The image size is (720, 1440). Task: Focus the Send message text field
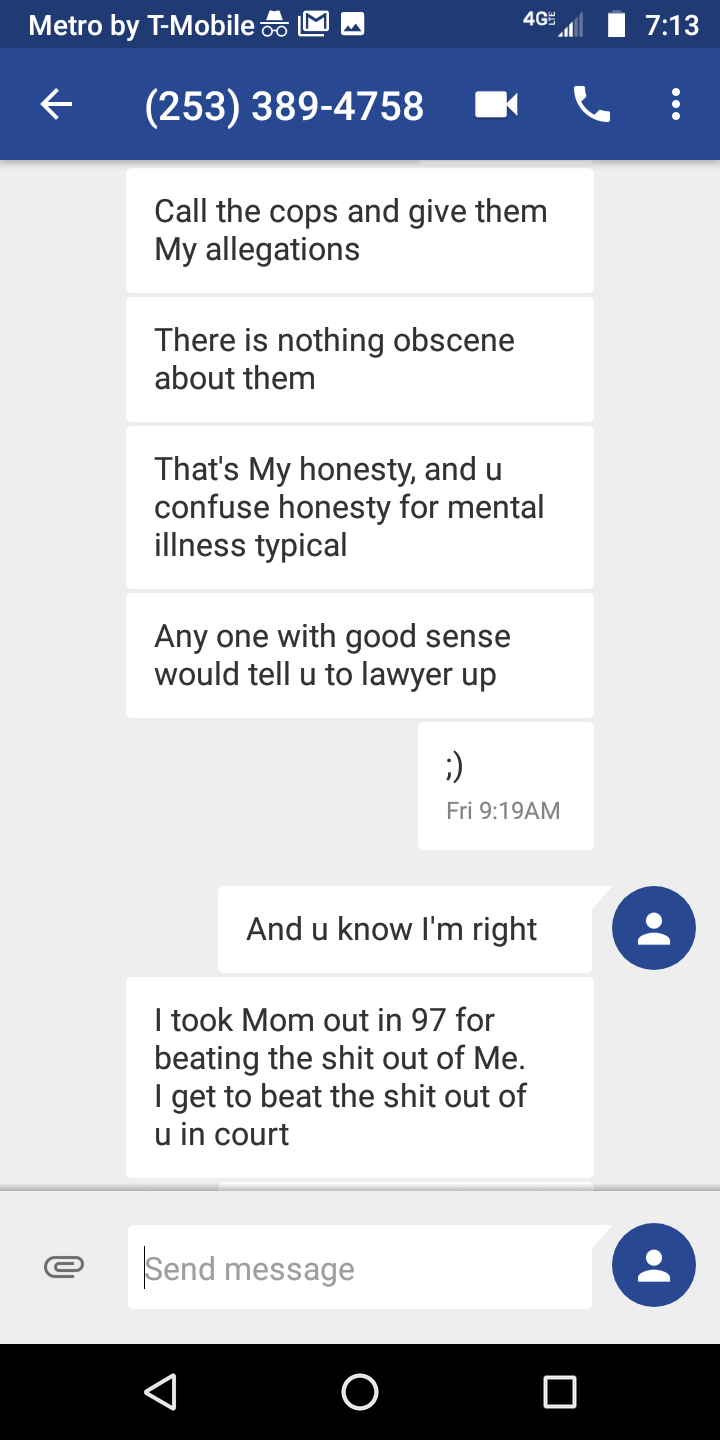(360, 1268)
